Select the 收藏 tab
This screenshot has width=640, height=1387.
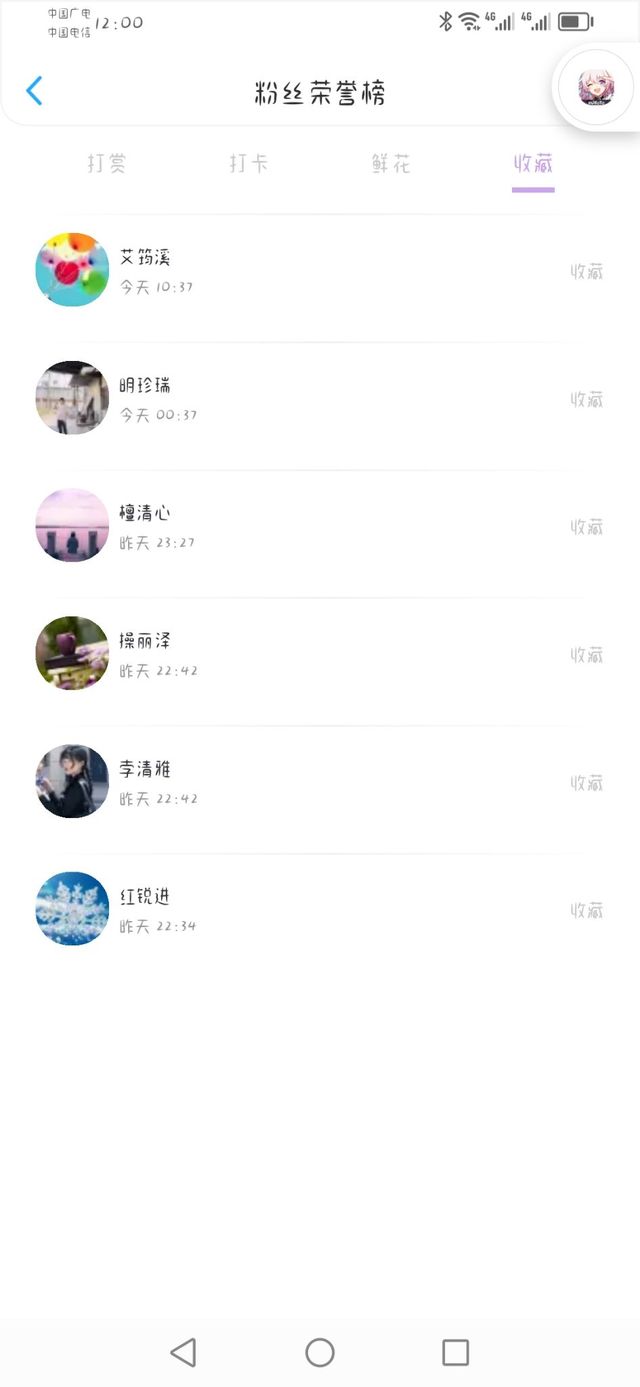click(x=533, y=164)
